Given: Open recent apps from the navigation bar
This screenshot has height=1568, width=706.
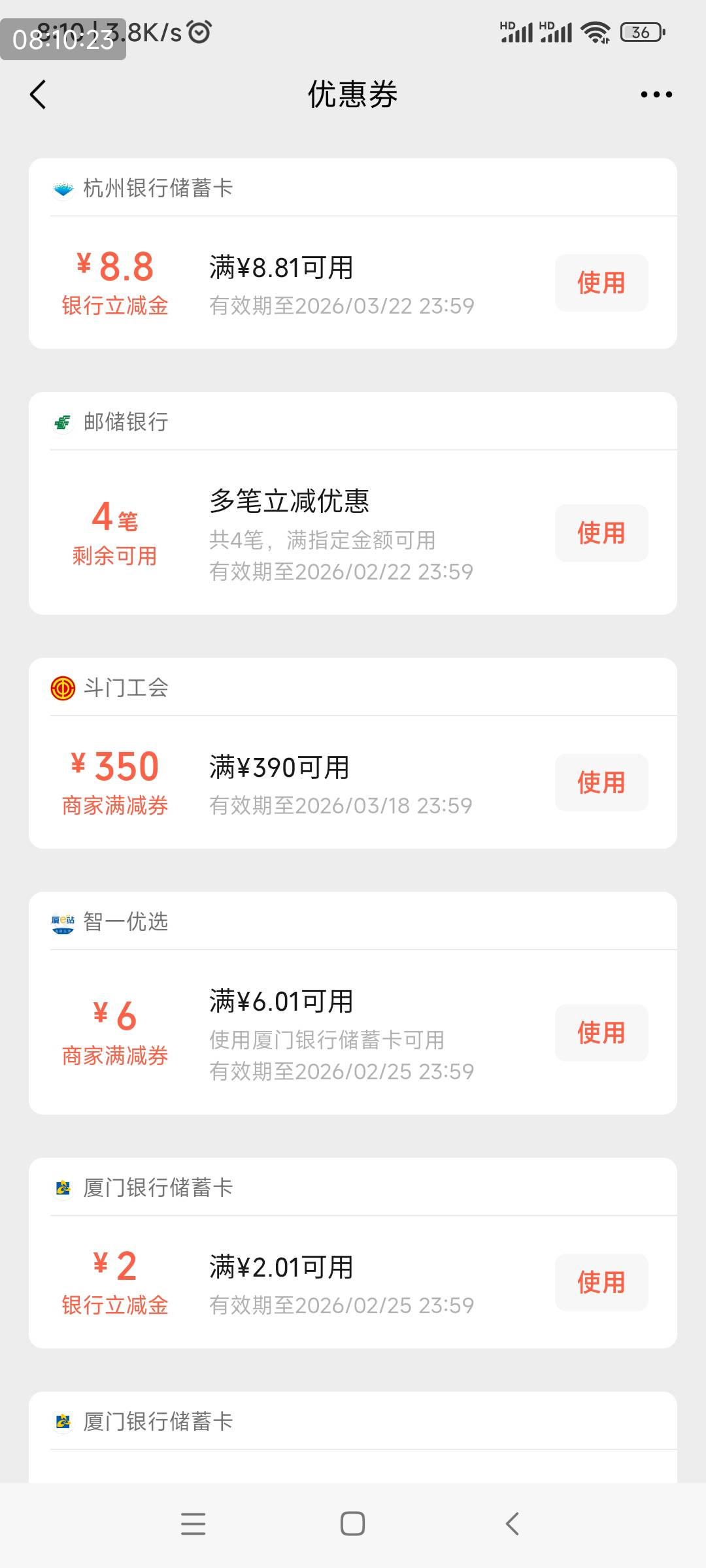Looking at the screenshot, I should 193,1524.
